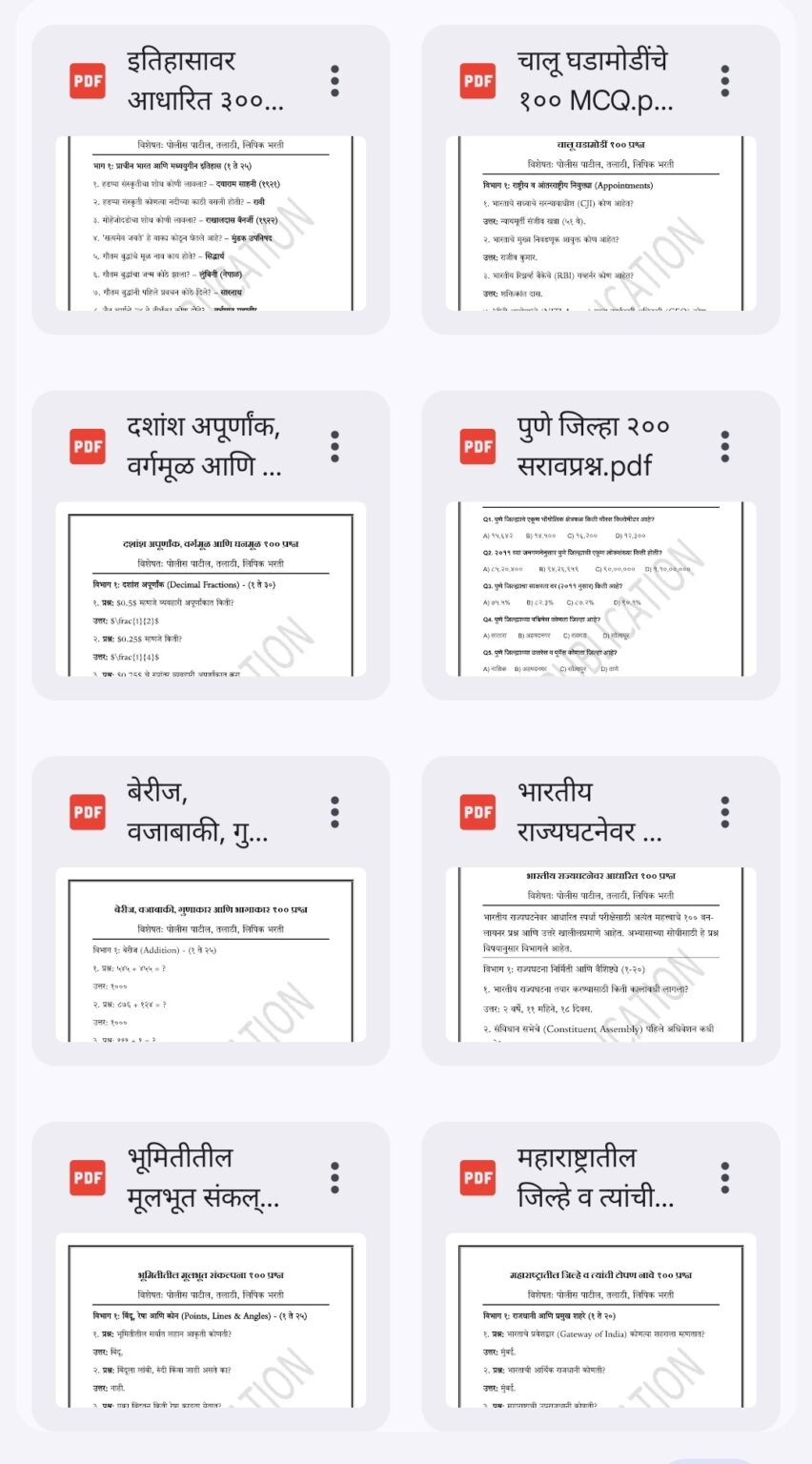
Task: Open overflow menu for महाराष्ट्रातील जिल्हे PDF
Action: tap(725, 1177)
